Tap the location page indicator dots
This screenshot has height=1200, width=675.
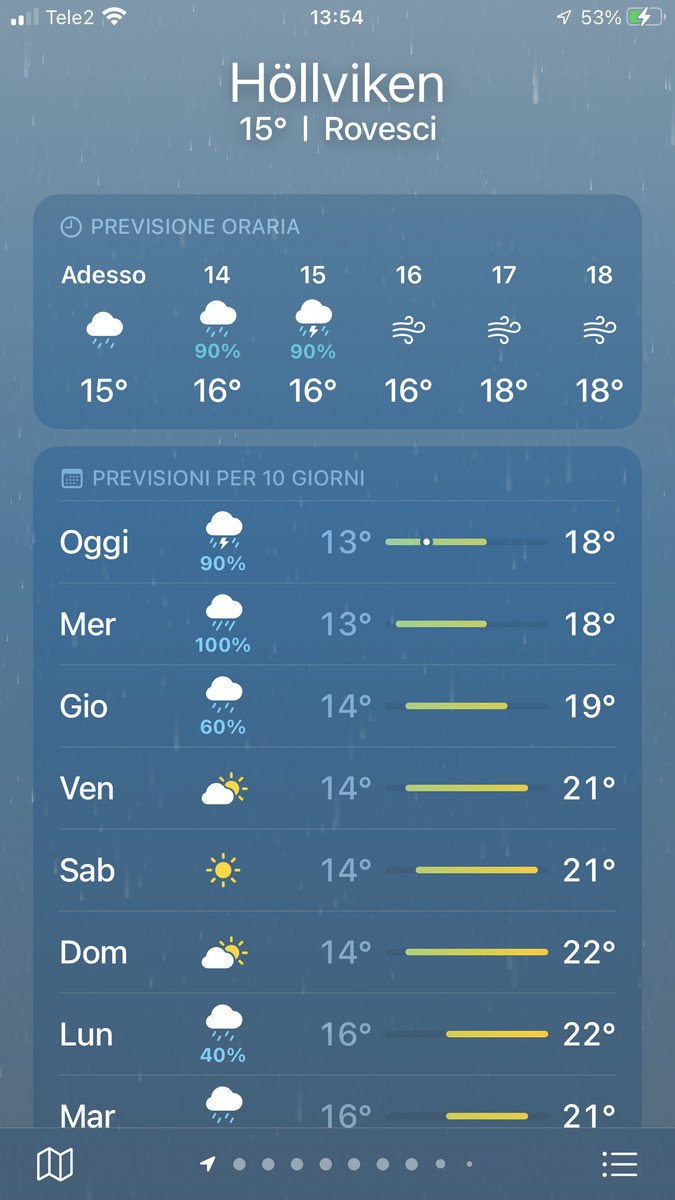click(x=337, y=1164)
